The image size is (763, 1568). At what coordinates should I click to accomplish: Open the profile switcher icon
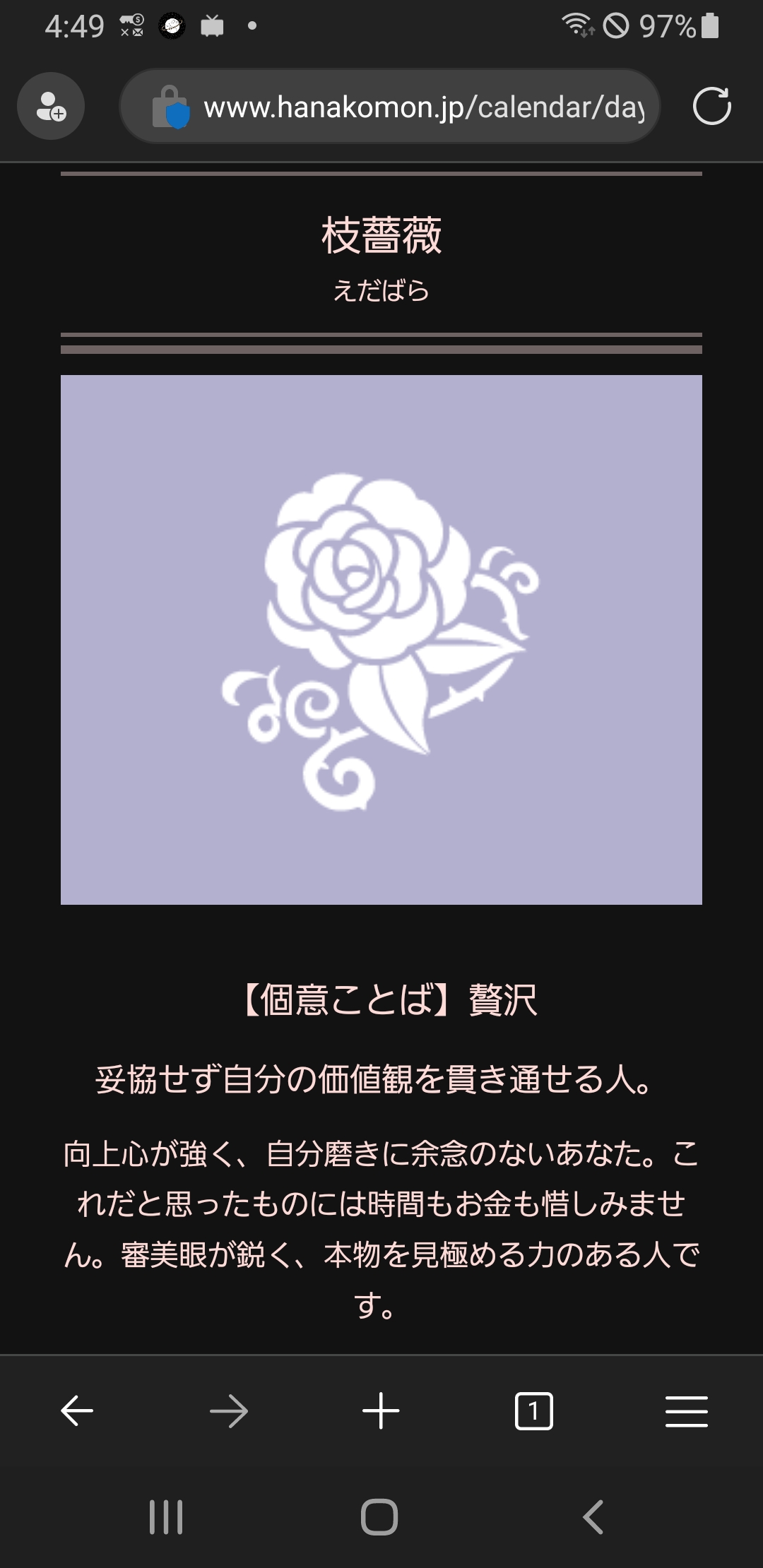(x=51, y=107)
